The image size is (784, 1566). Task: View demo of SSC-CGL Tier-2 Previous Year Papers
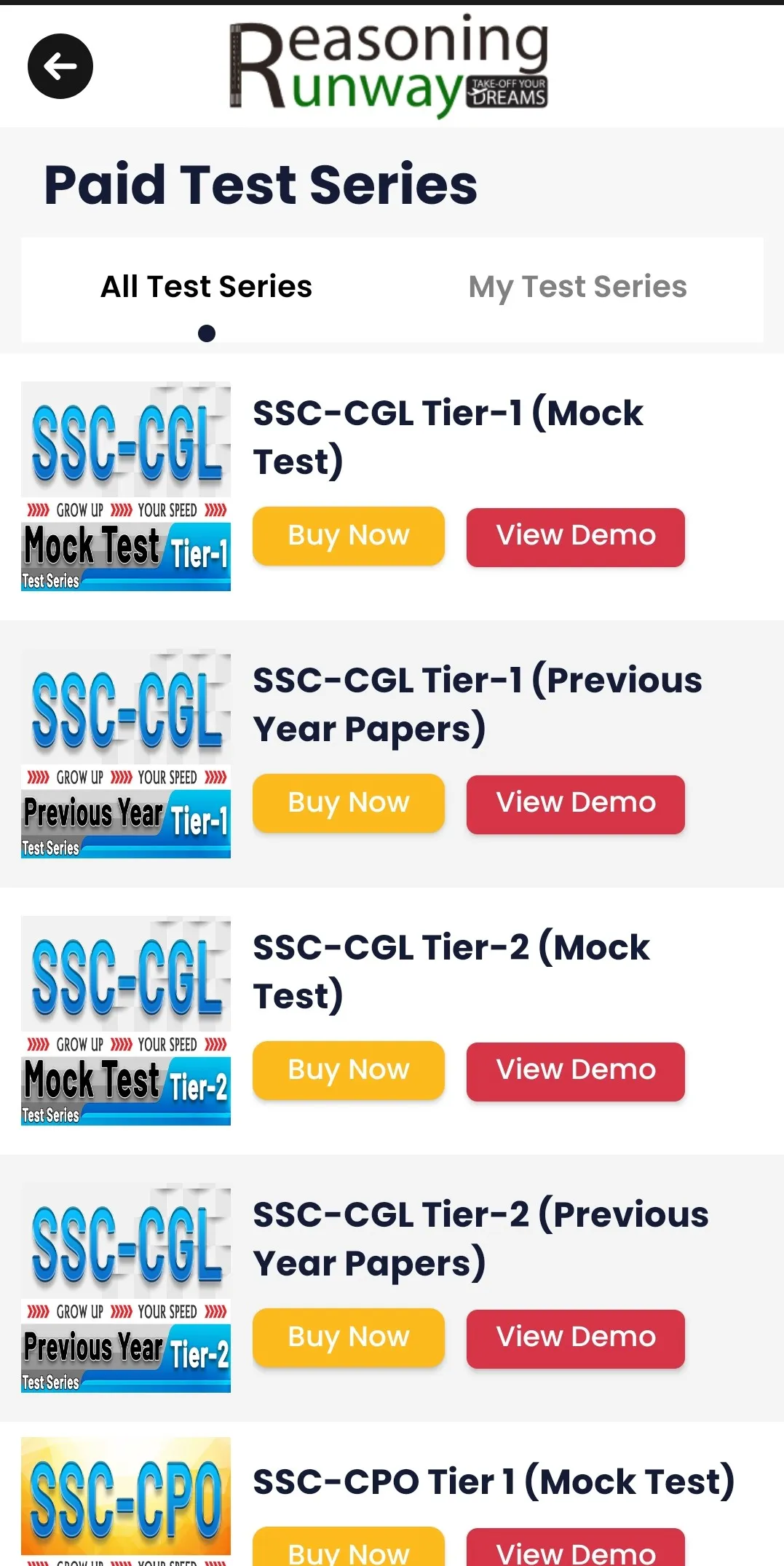pos(576,1338)
